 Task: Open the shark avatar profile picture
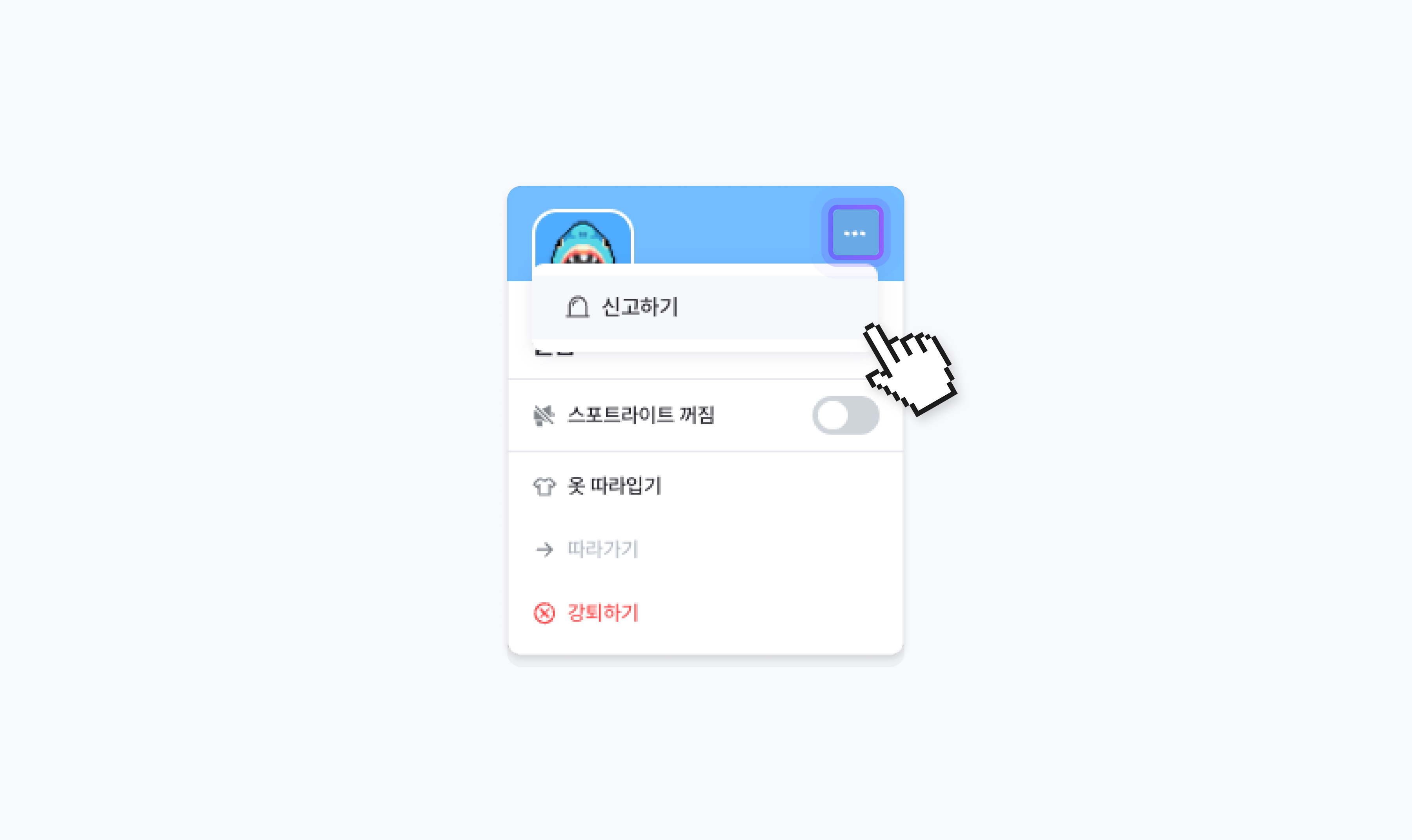pos(582,240)
